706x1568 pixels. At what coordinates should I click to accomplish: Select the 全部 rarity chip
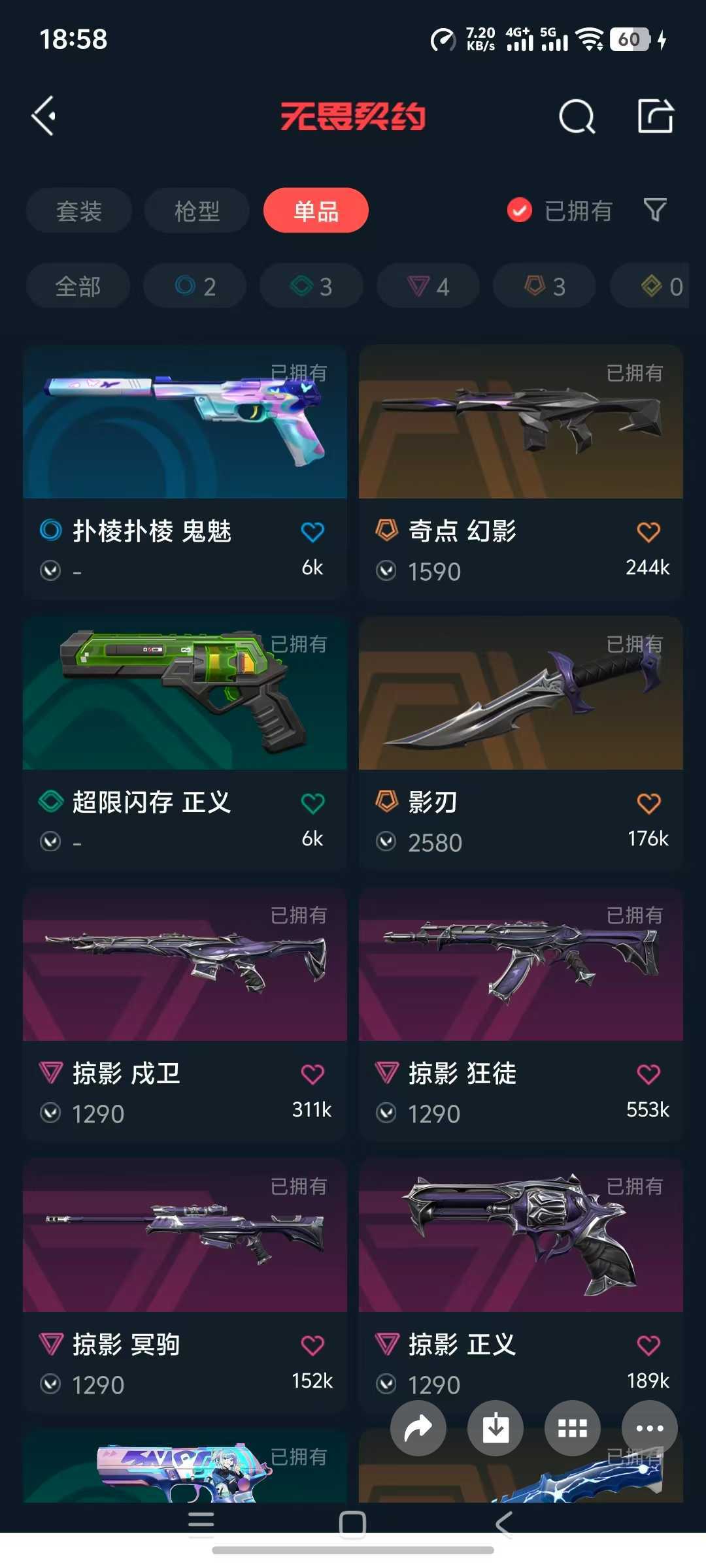coord(78,286)
